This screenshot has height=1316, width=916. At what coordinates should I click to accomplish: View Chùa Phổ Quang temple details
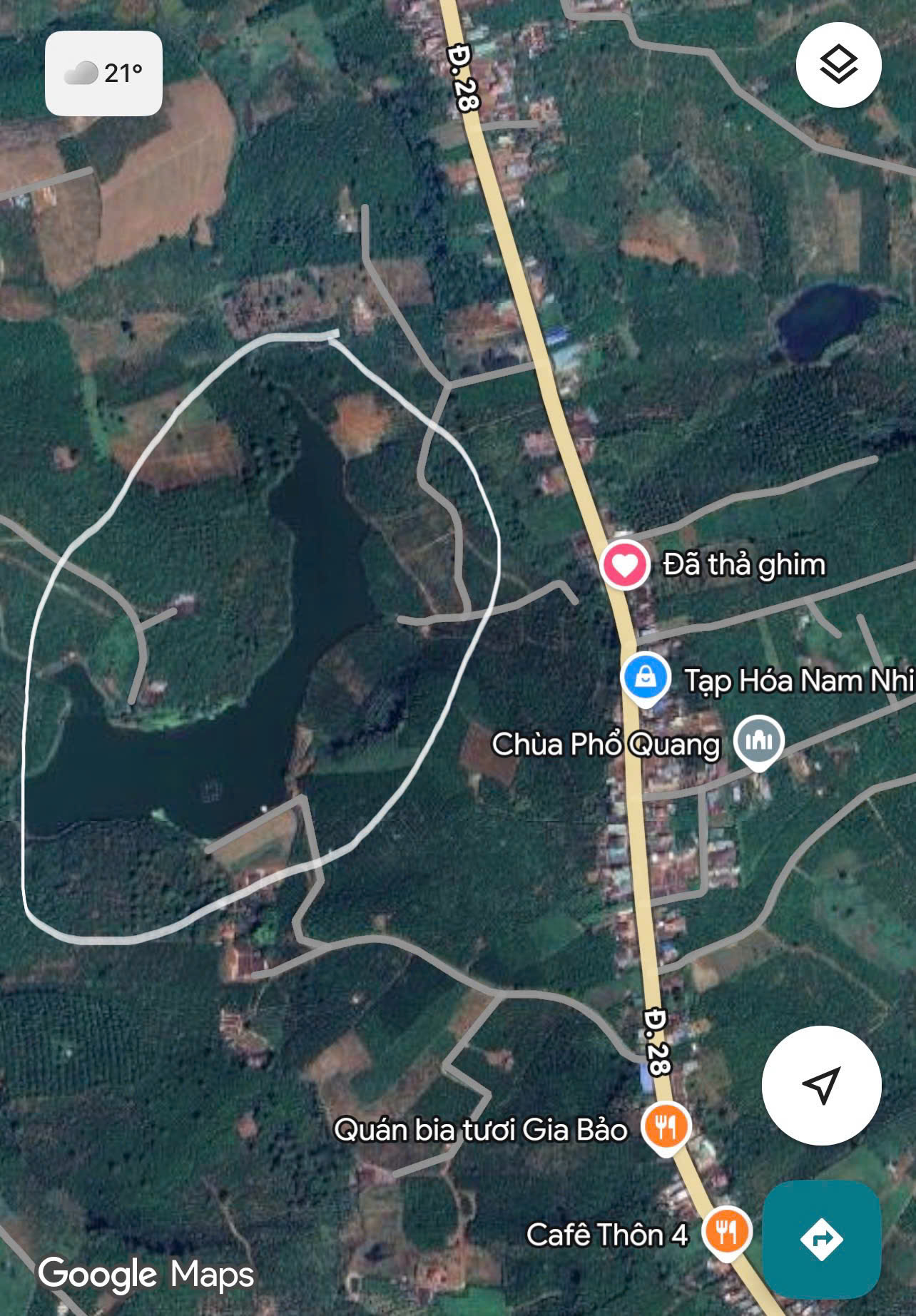coord(758,741)
